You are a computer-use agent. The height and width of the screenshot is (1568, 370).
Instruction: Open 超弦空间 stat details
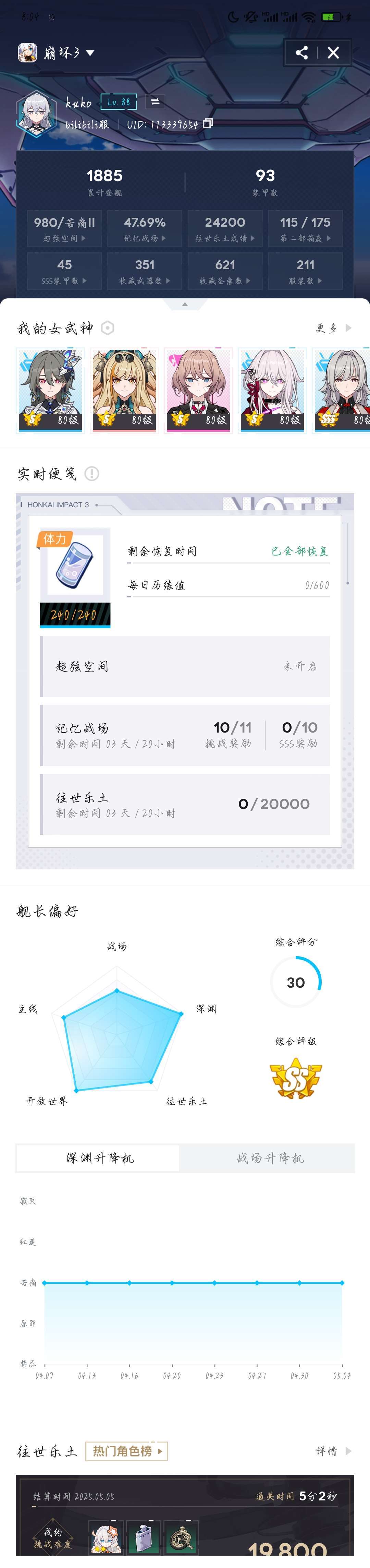click(x=64, y=229)
